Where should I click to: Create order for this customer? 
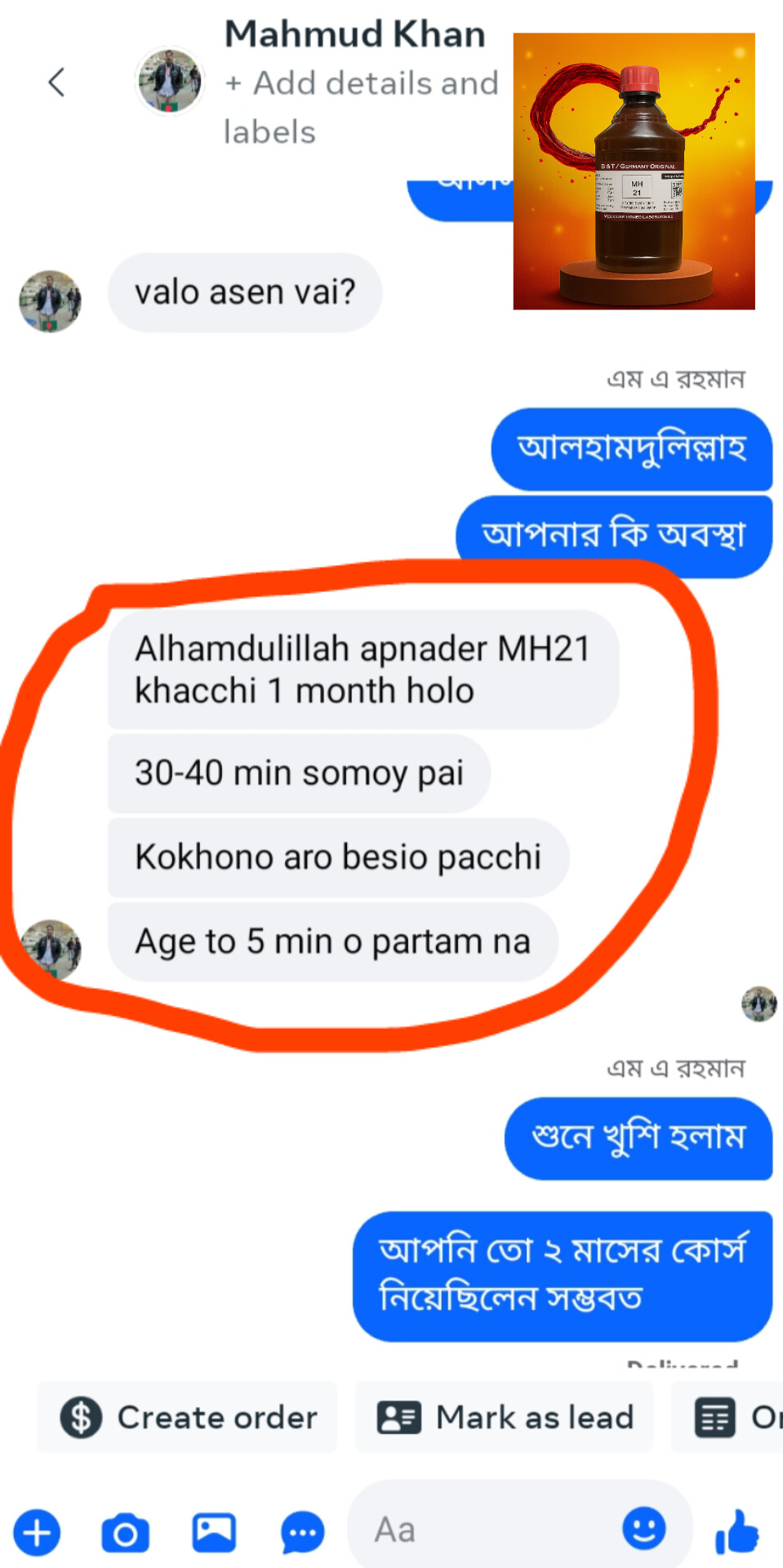(x=188, y=1417)
